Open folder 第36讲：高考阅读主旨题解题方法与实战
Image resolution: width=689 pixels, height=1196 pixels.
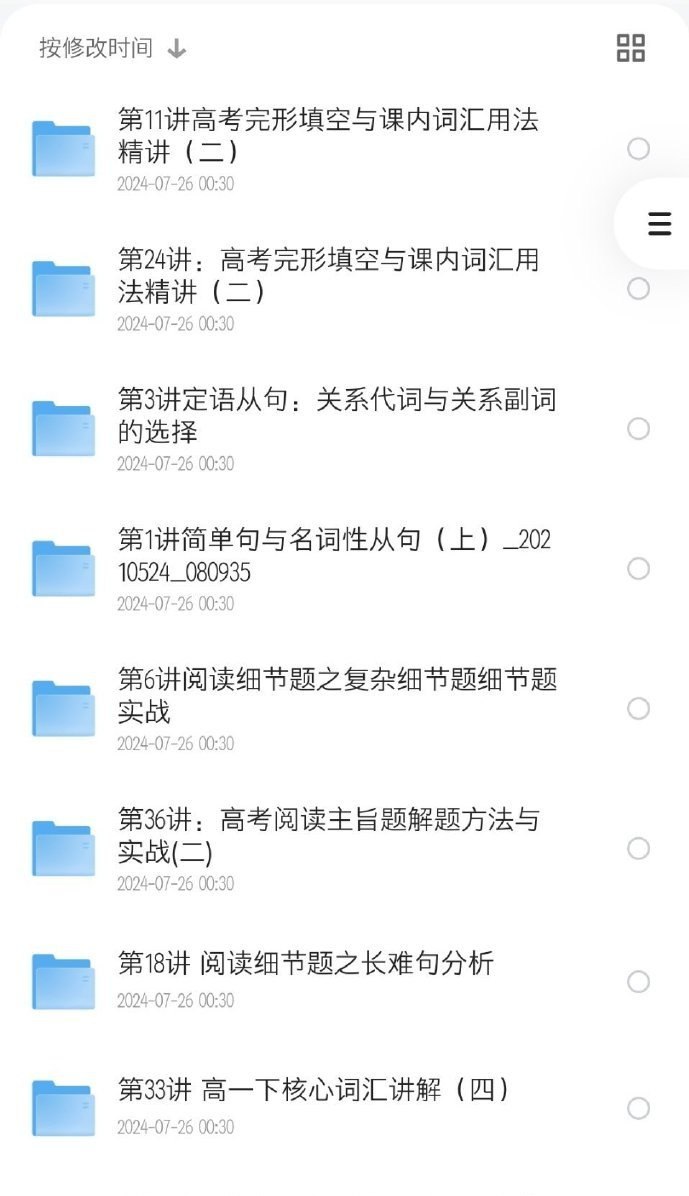tap(328, 836)
